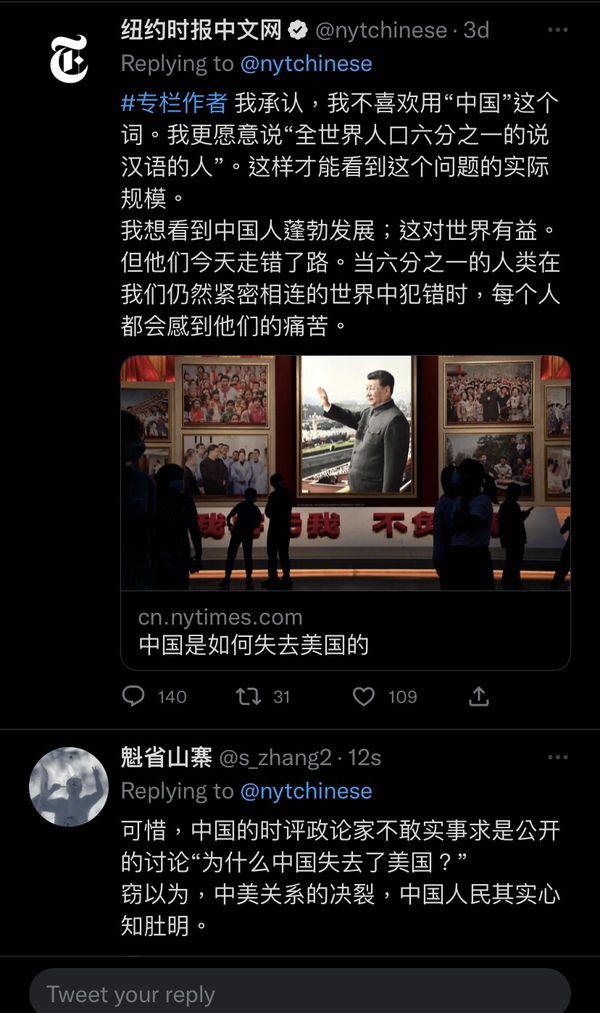The width and height of the screenshot is (600, 1013).
Task: Reply to the nytchinese tweet
Action: point(133,696)
